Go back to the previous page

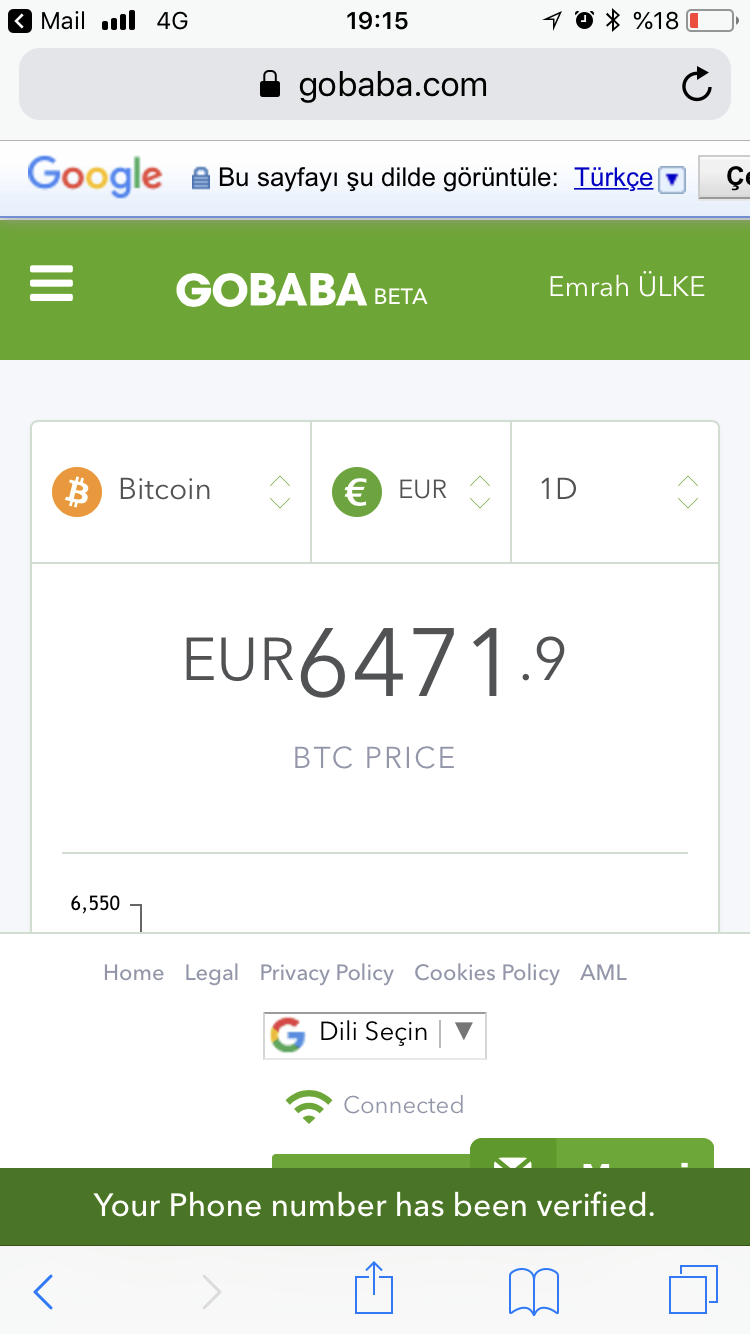[x=43, y=1292]
